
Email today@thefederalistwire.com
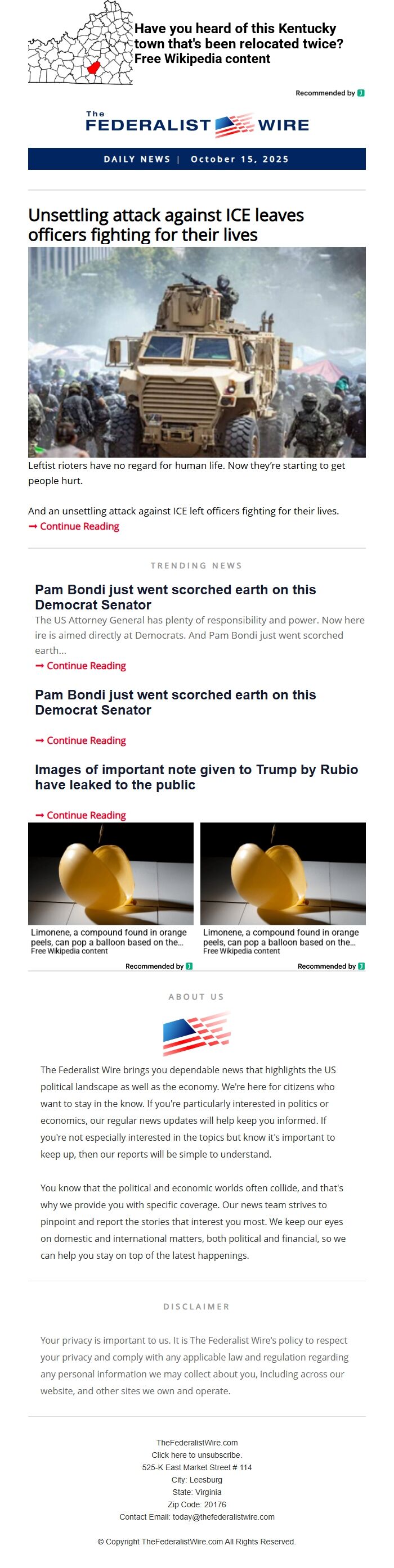[x=223, y=1516]
